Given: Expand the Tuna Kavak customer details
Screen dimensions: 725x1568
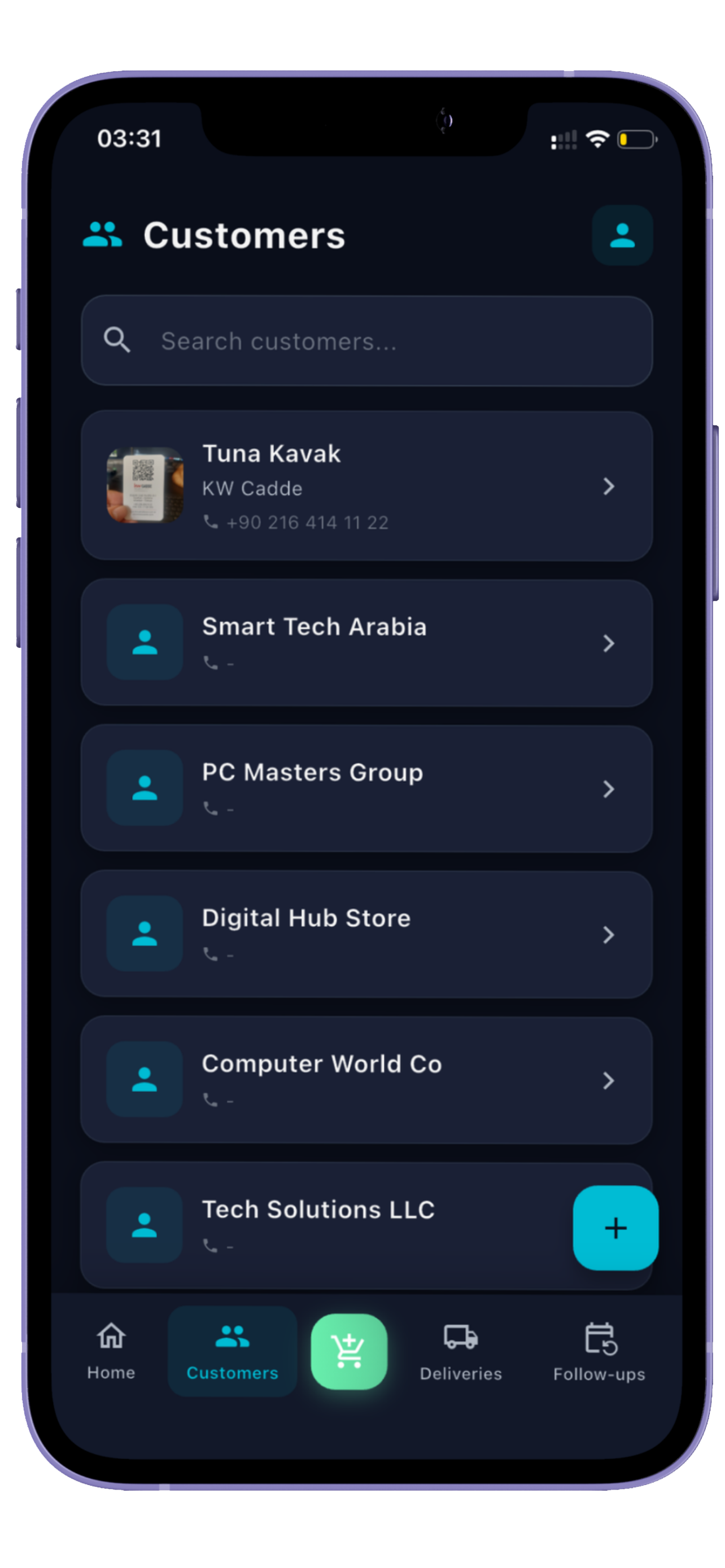Looking at the screenshot, I should pyautogui.click(x=609, y=487).
